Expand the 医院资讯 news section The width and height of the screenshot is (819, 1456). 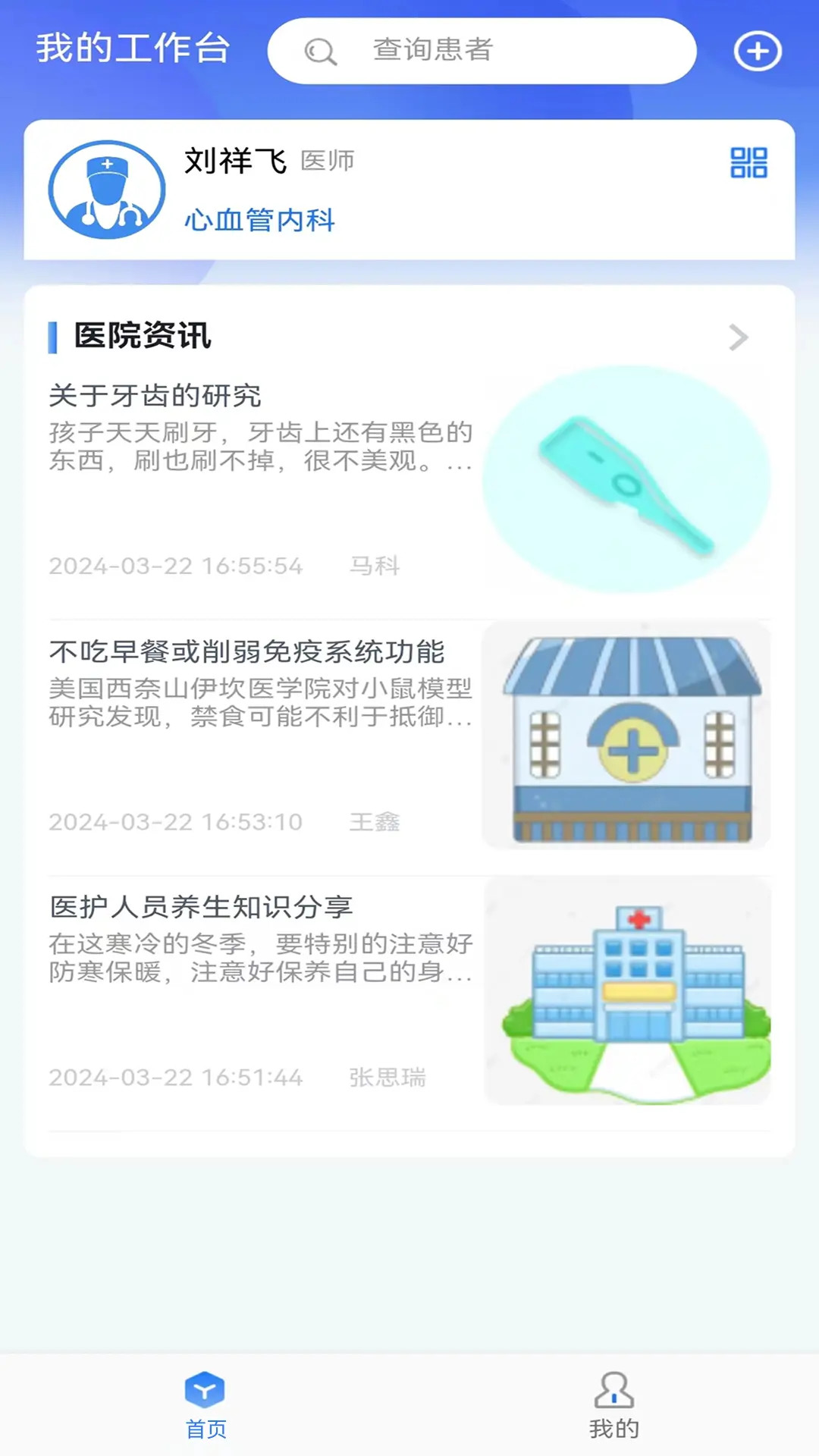coord(141,337)
